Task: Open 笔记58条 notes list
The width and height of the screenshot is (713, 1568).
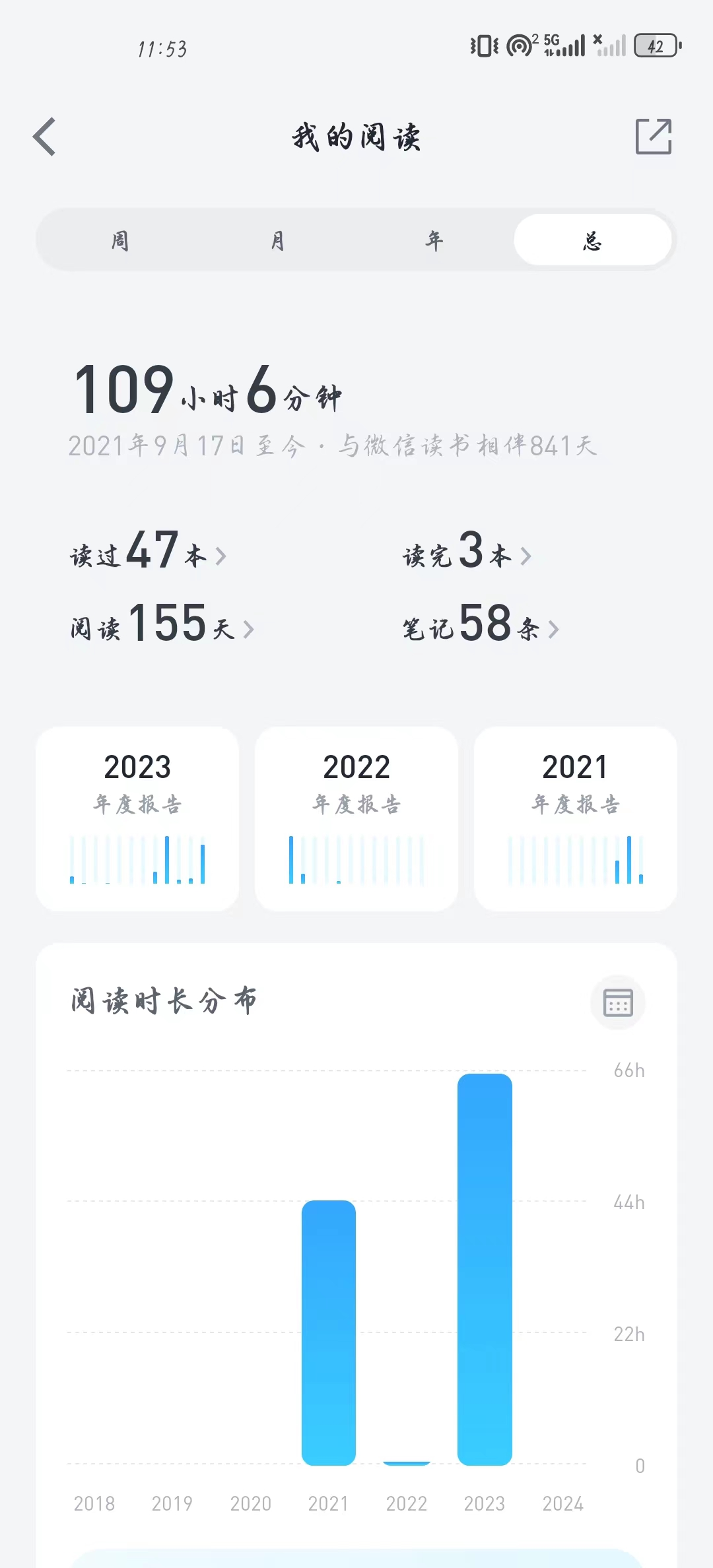Action: [x=481, y=624]
